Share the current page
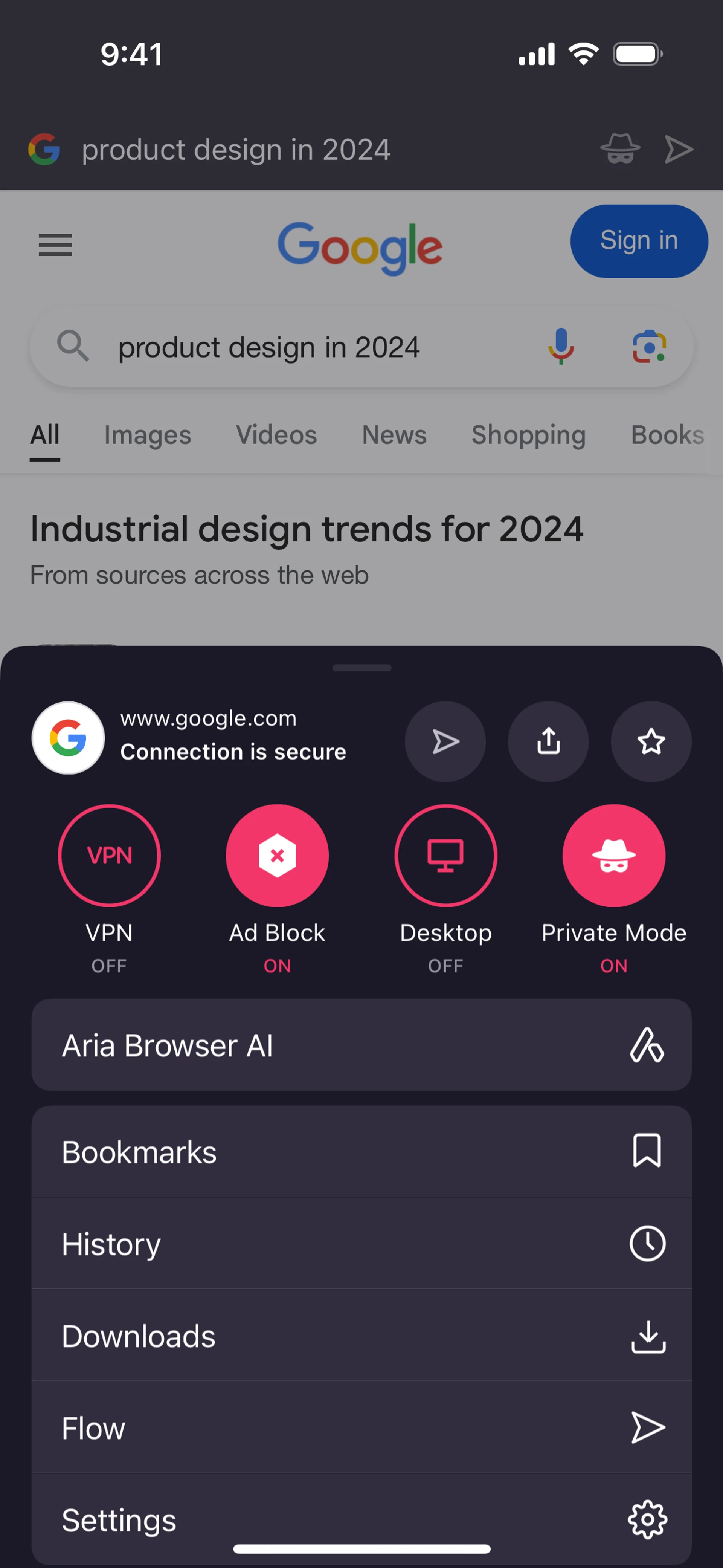This screenshot has height=1568, width=723. point(548,741)
